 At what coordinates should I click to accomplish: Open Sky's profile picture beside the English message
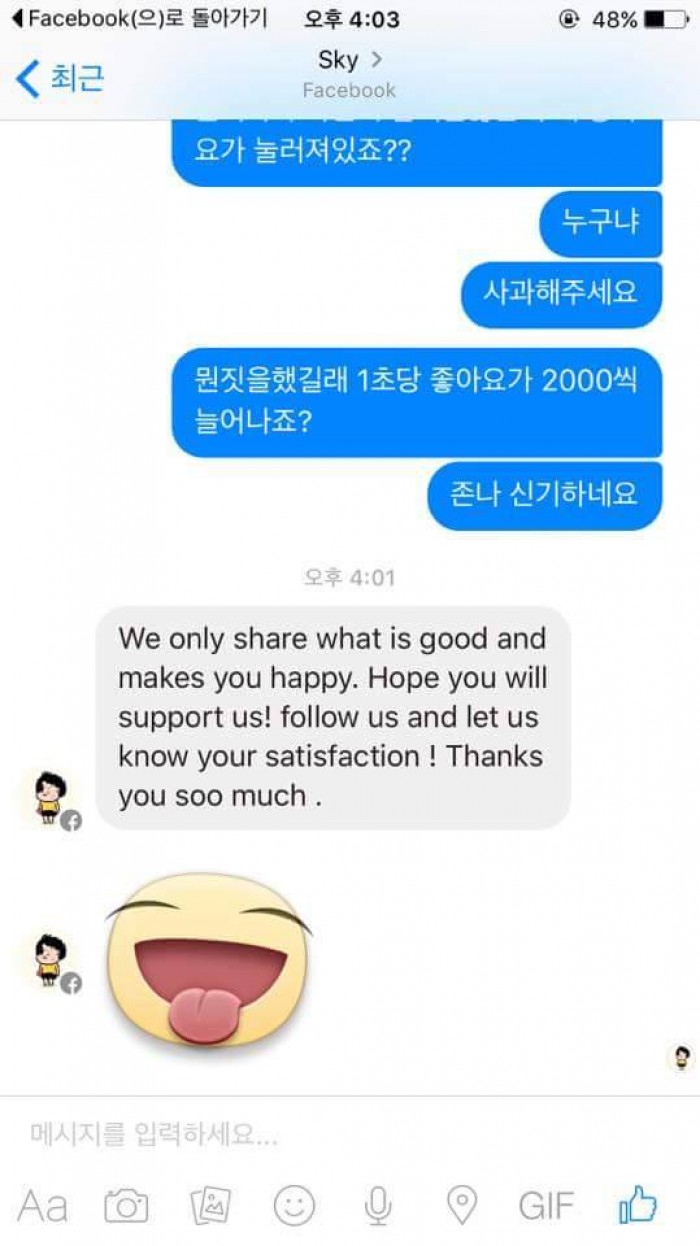pyautogui.click(x=48, y=798)
